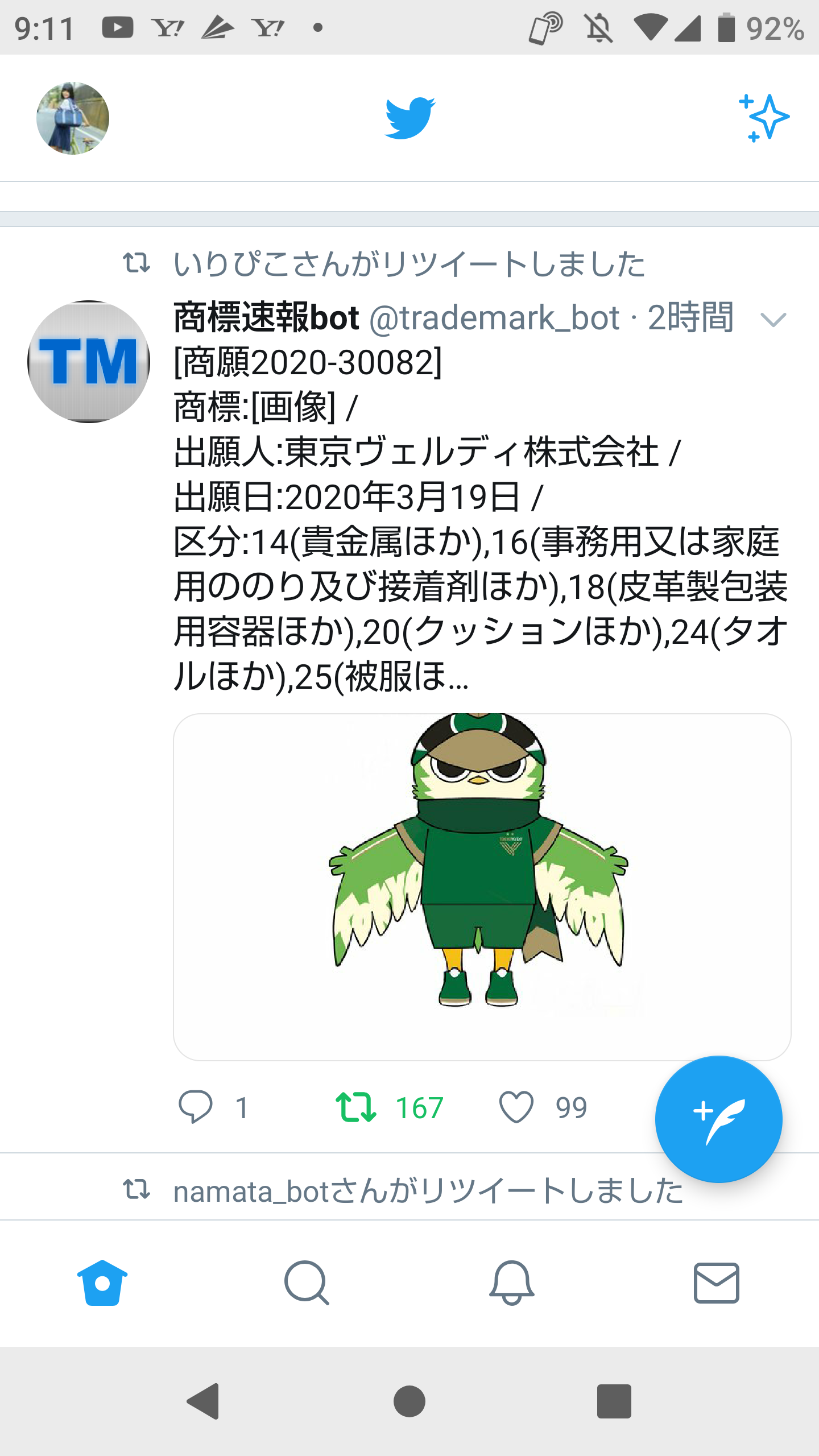
Task: Reply to the 商標速報bot tweet
Action: tap(196, 1107)
